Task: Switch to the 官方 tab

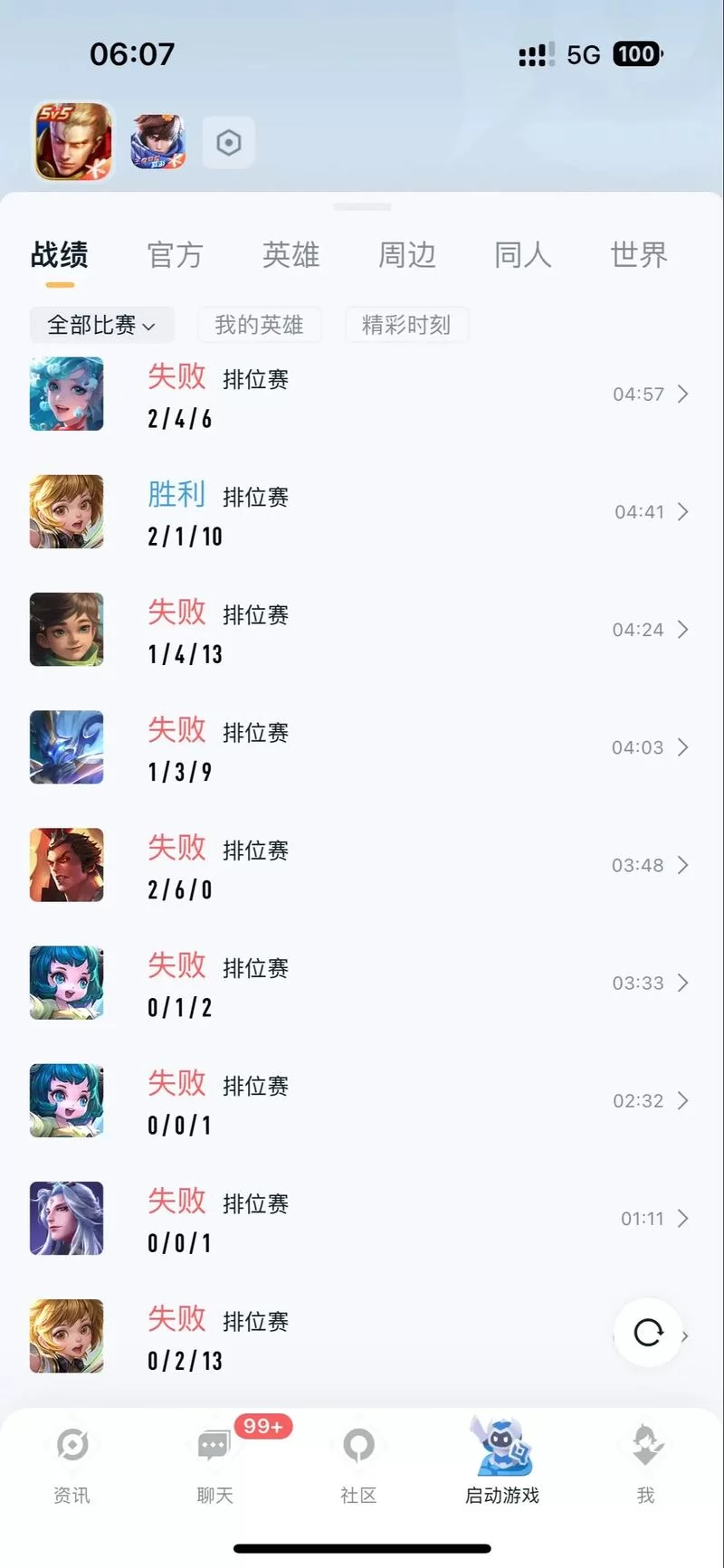Action: click(175, 255)
